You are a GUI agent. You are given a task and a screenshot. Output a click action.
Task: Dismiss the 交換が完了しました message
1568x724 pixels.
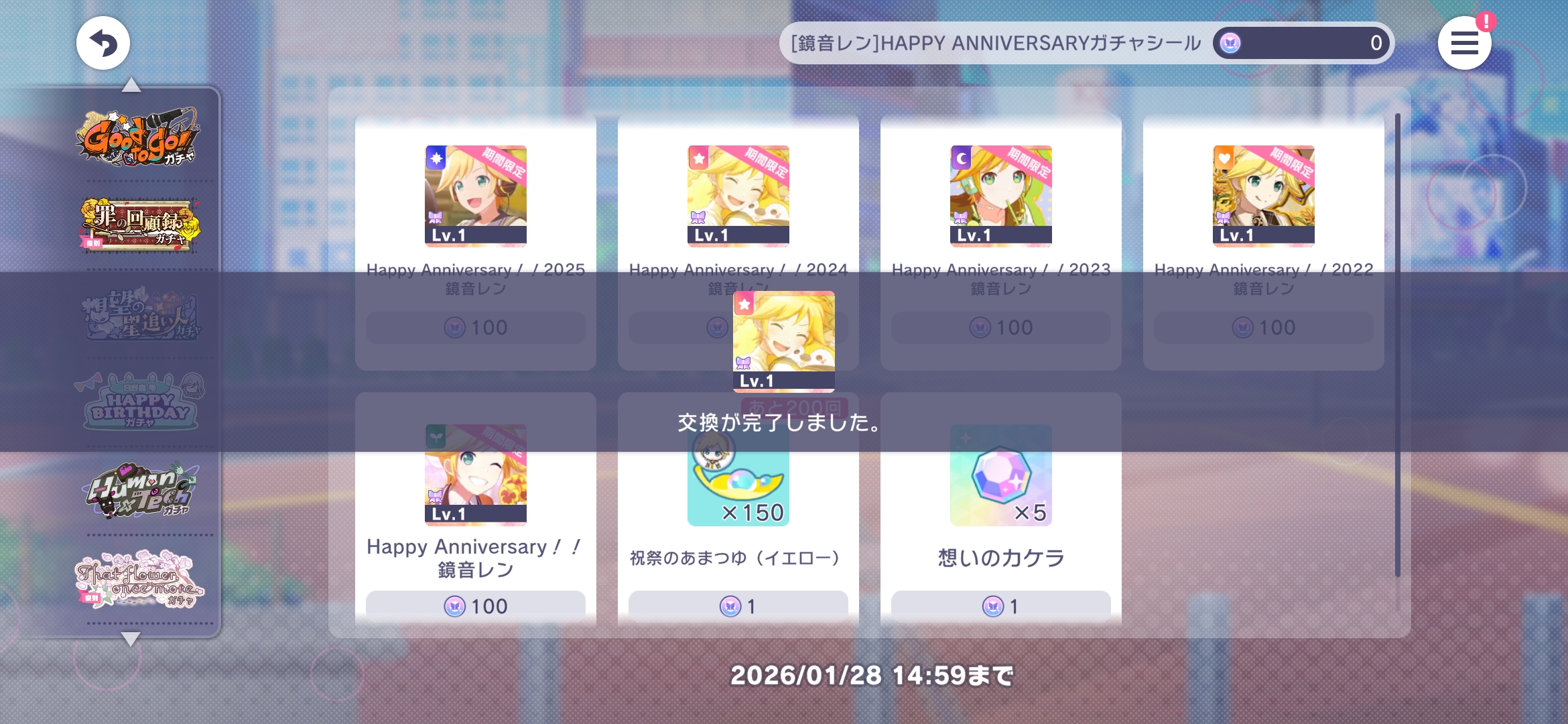point(783,422)
